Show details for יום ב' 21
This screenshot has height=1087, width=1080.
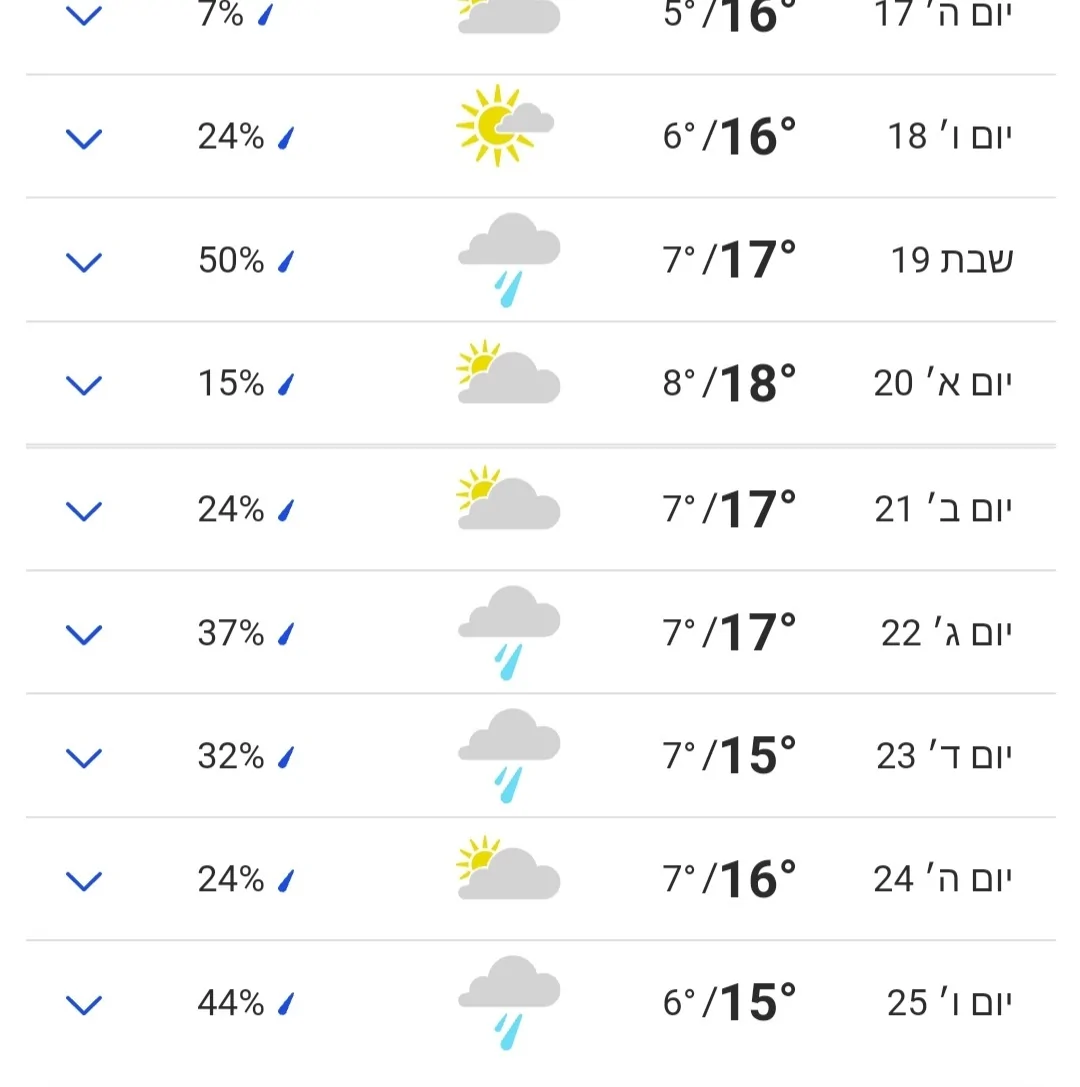(84, 511)
